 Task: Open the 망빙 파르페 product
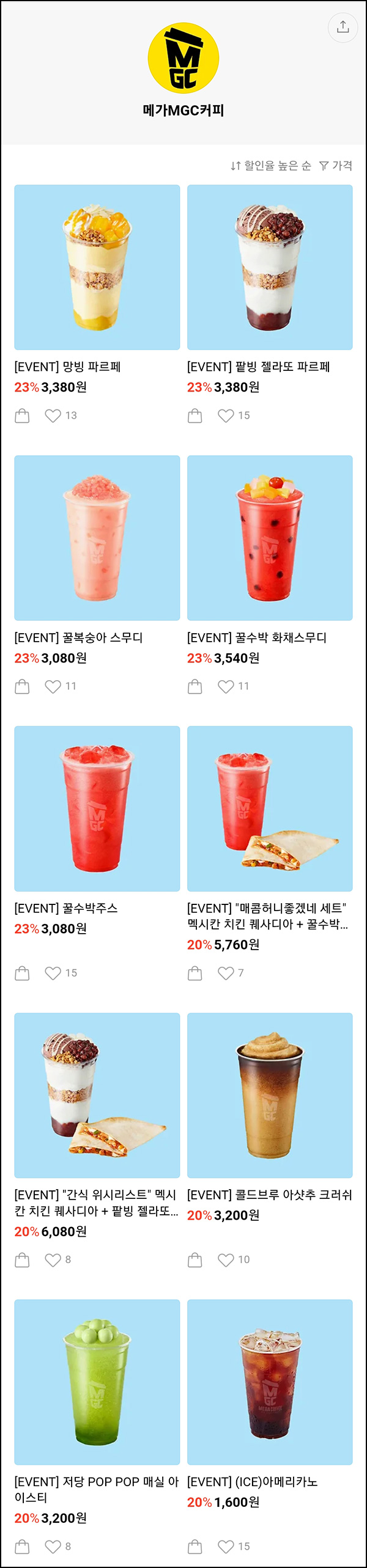click(97, 268)
